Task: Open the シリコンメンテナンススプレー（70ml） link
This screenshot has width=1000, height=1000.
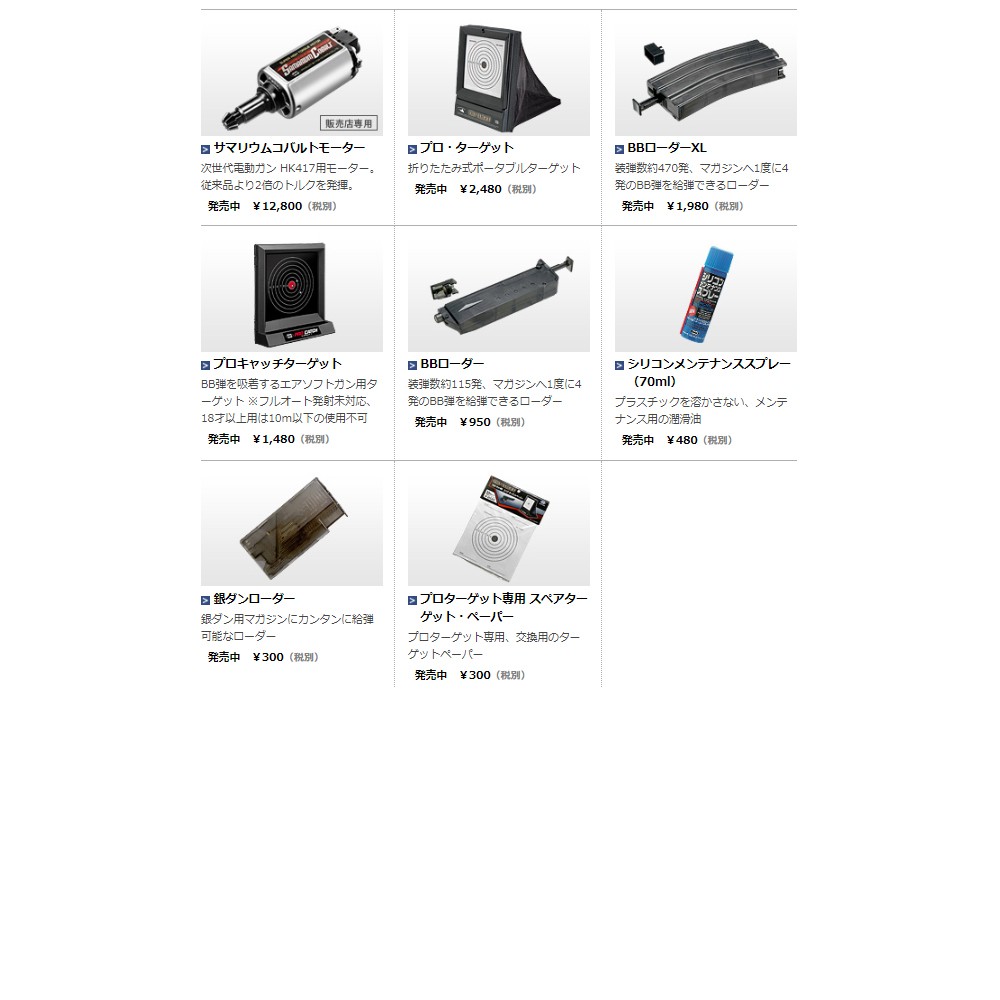Action: click(708, 364)
